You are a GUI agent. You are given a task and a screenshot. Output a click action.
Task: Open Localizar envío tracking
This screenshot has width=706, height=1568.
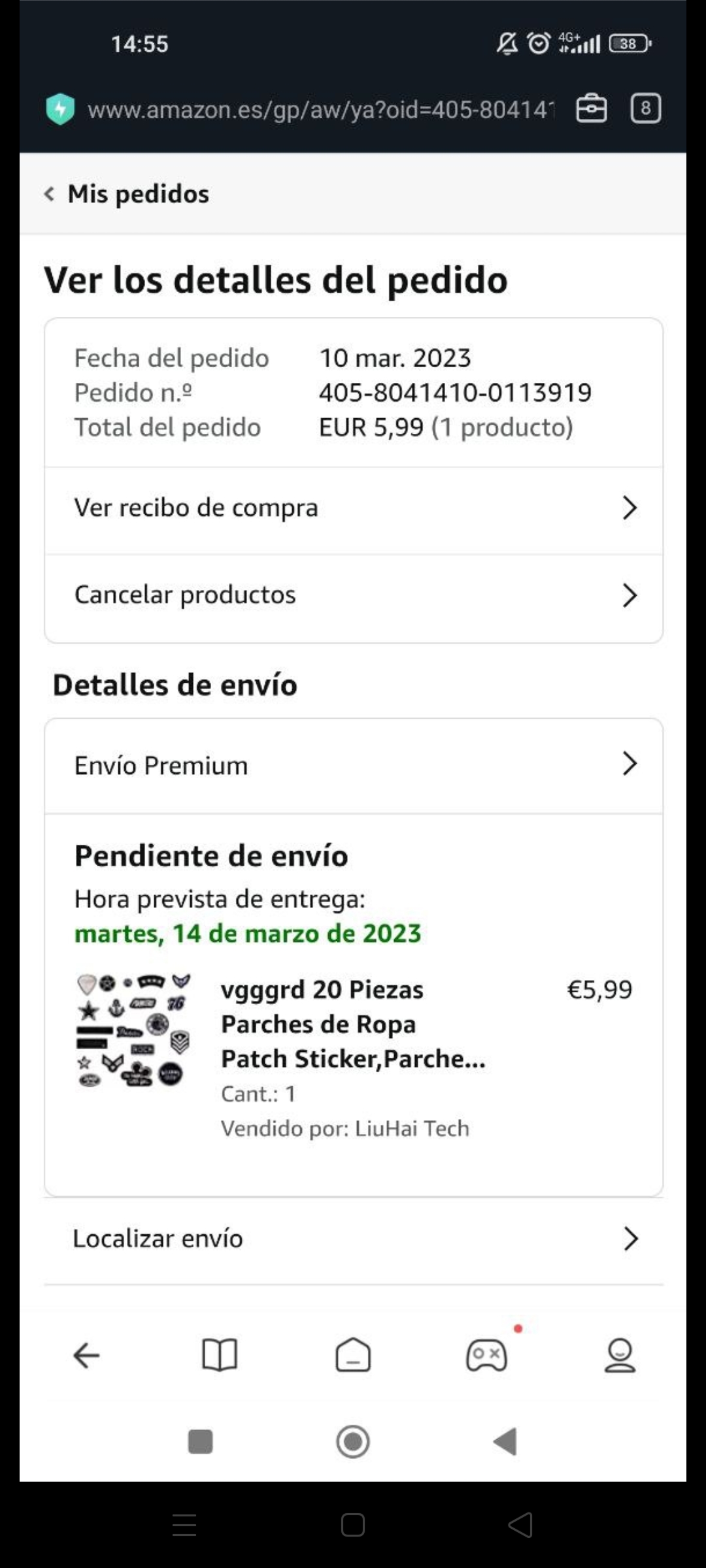coord(353,1239)
